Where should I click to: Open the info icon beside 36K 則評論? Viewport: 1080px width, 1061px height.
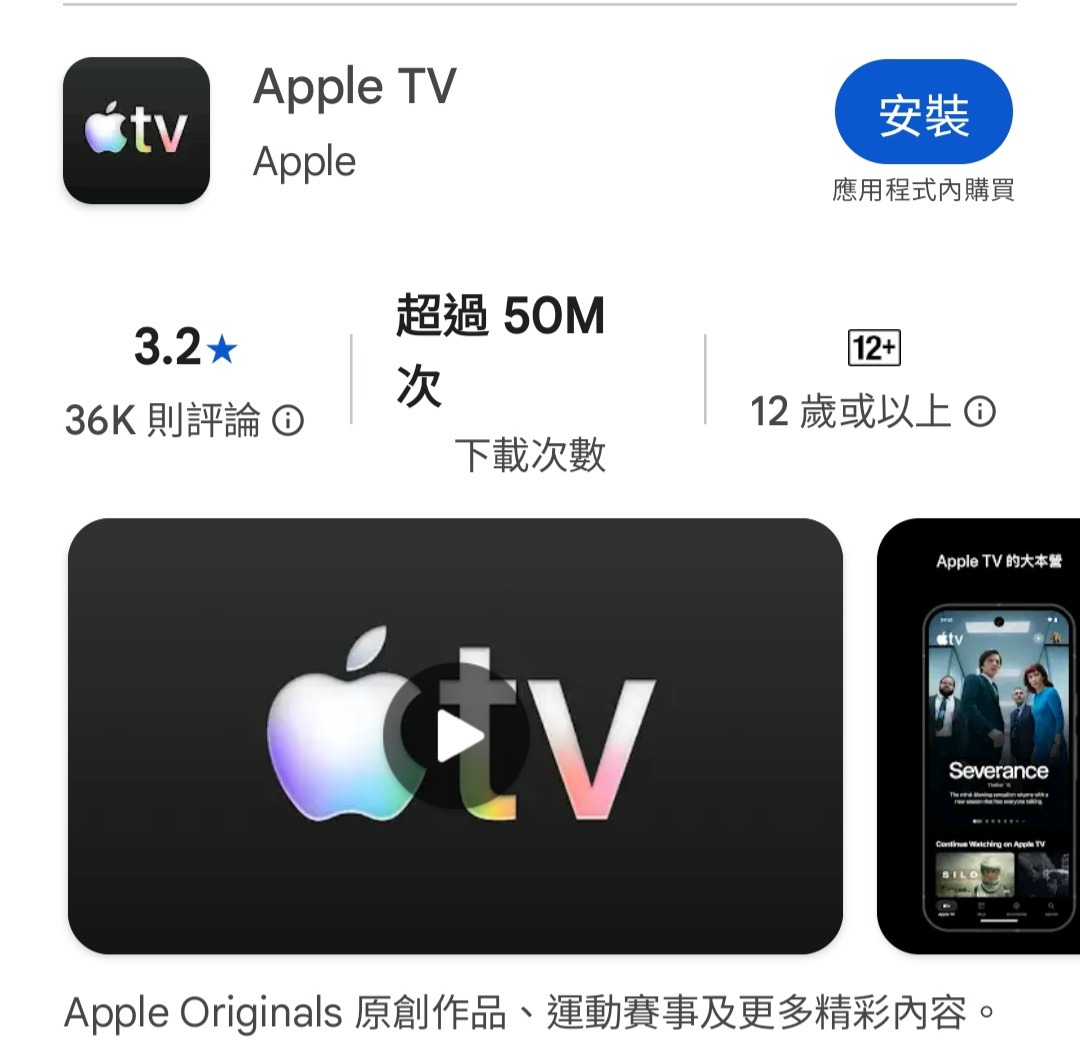(288, 421)
